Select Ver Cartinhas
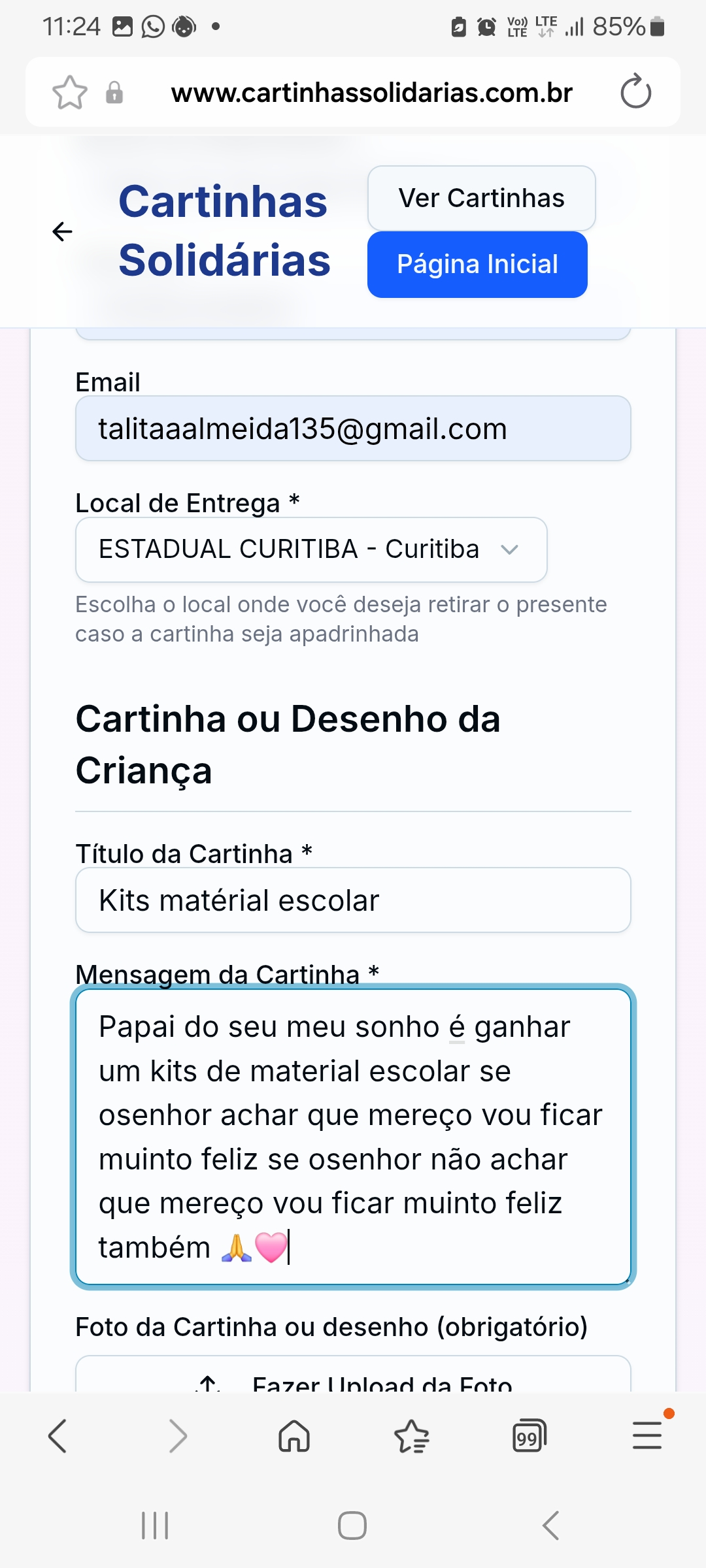Screen dimensions: 706x1568 pyautogui.click(x=480, y=198)
